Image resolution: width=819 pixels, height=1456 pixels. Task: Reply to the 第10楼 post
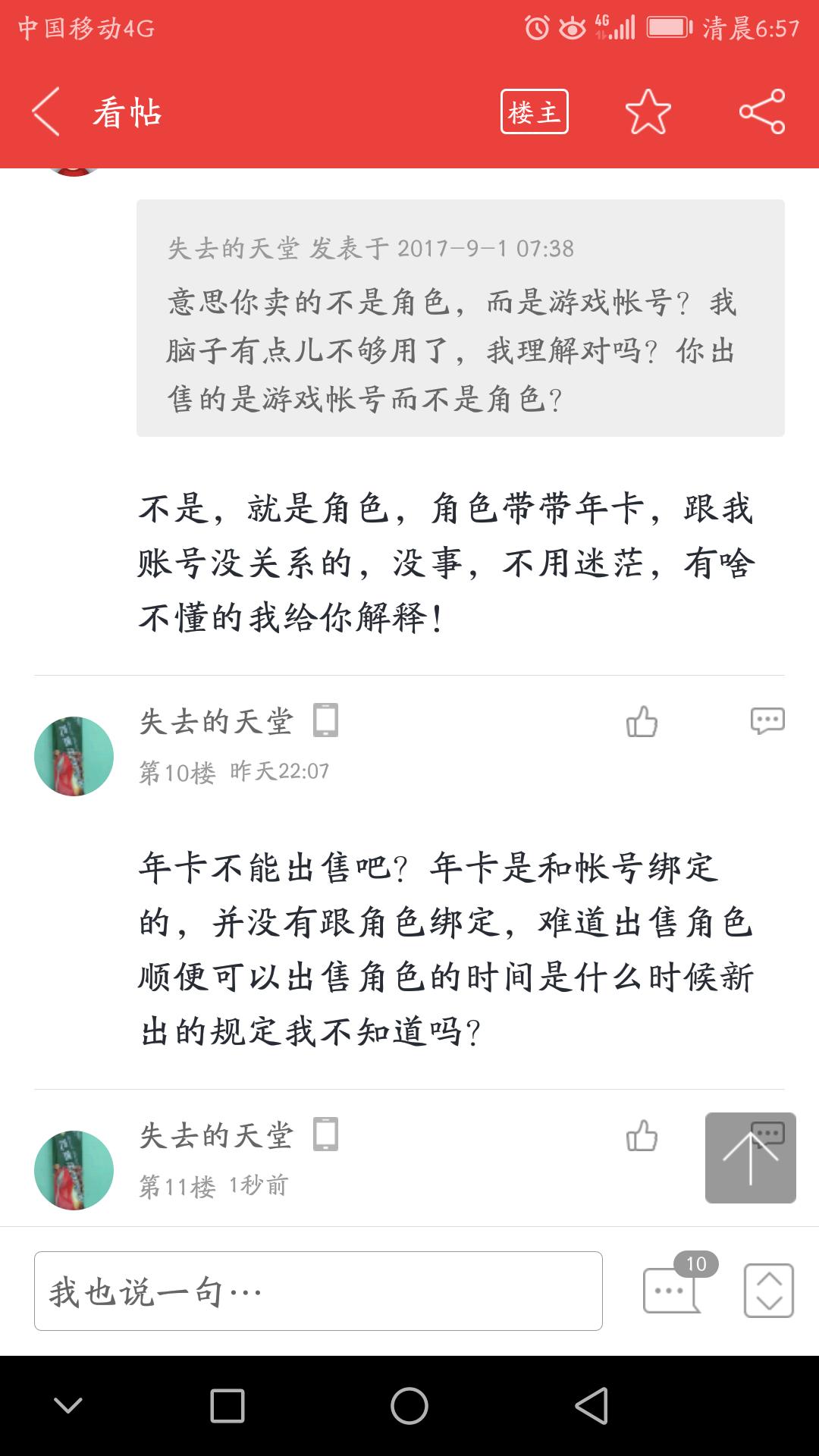[x=767, y=720]
